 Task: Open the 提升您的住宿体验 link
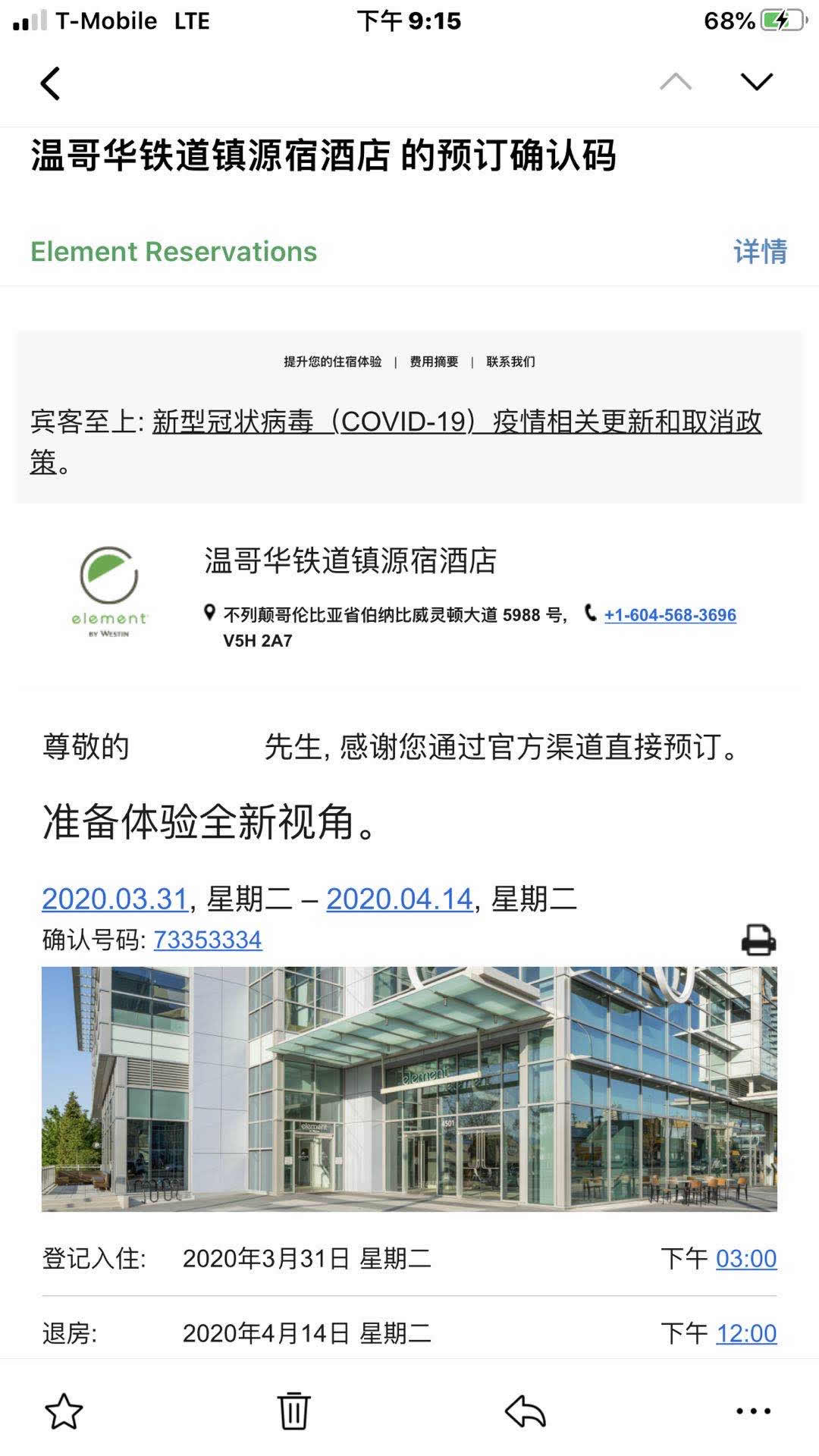332,362
